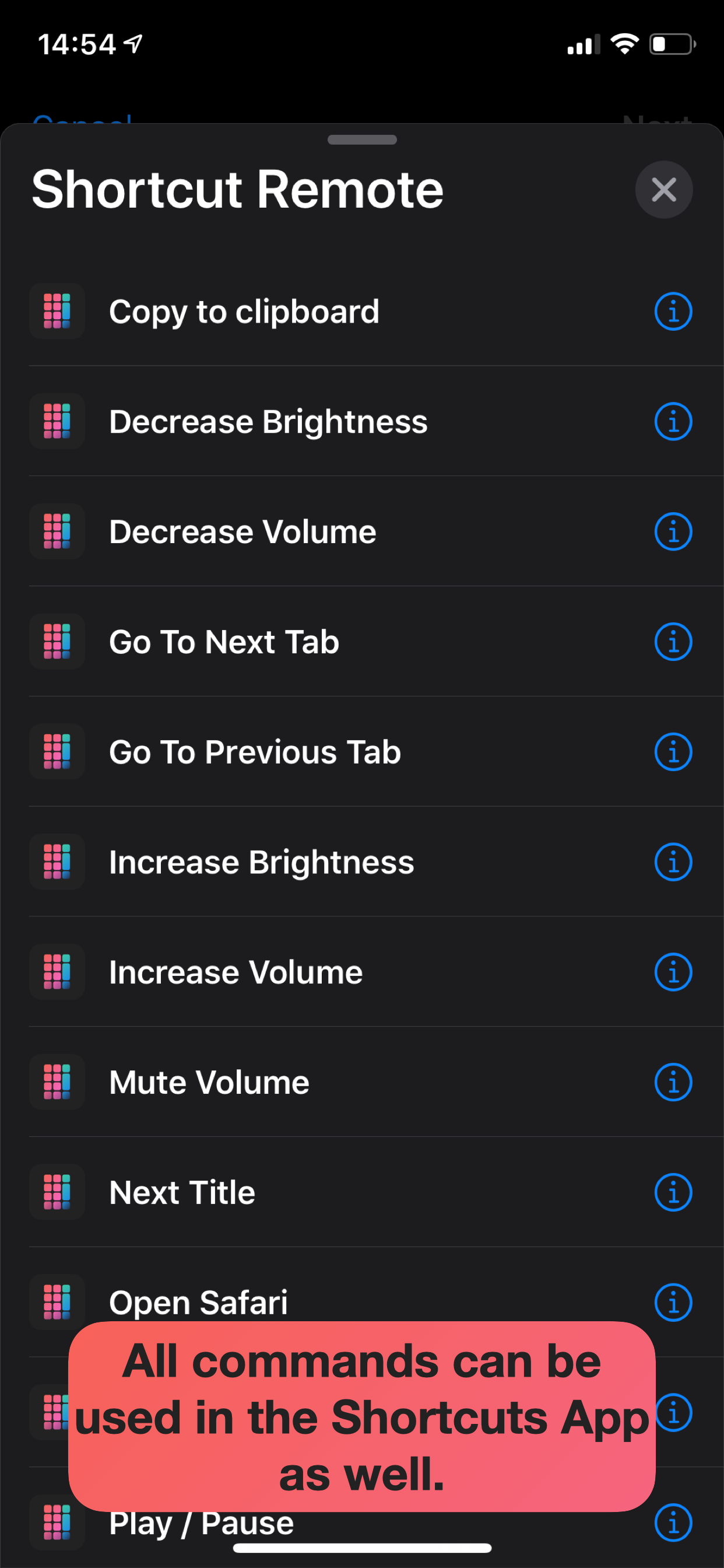Open info for the Open Safari command

(672, 1302)
